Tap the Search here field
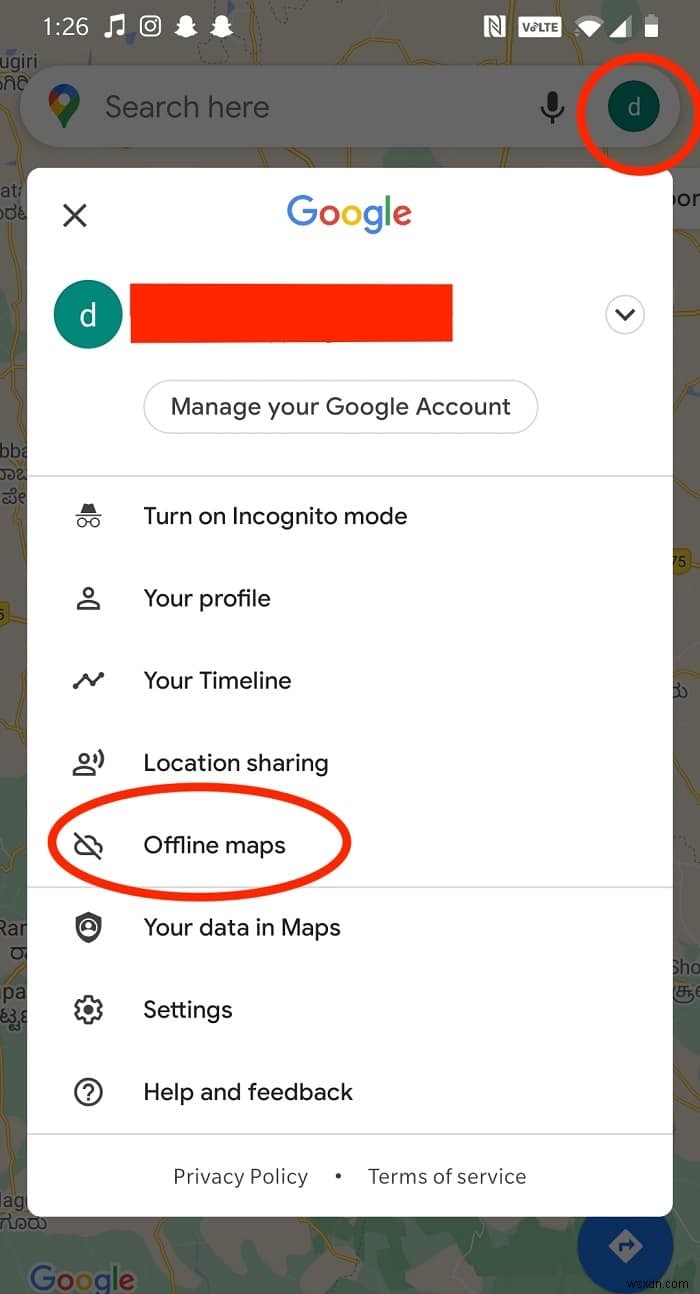This screenshot has height=1294, width=700. (300, 107)
